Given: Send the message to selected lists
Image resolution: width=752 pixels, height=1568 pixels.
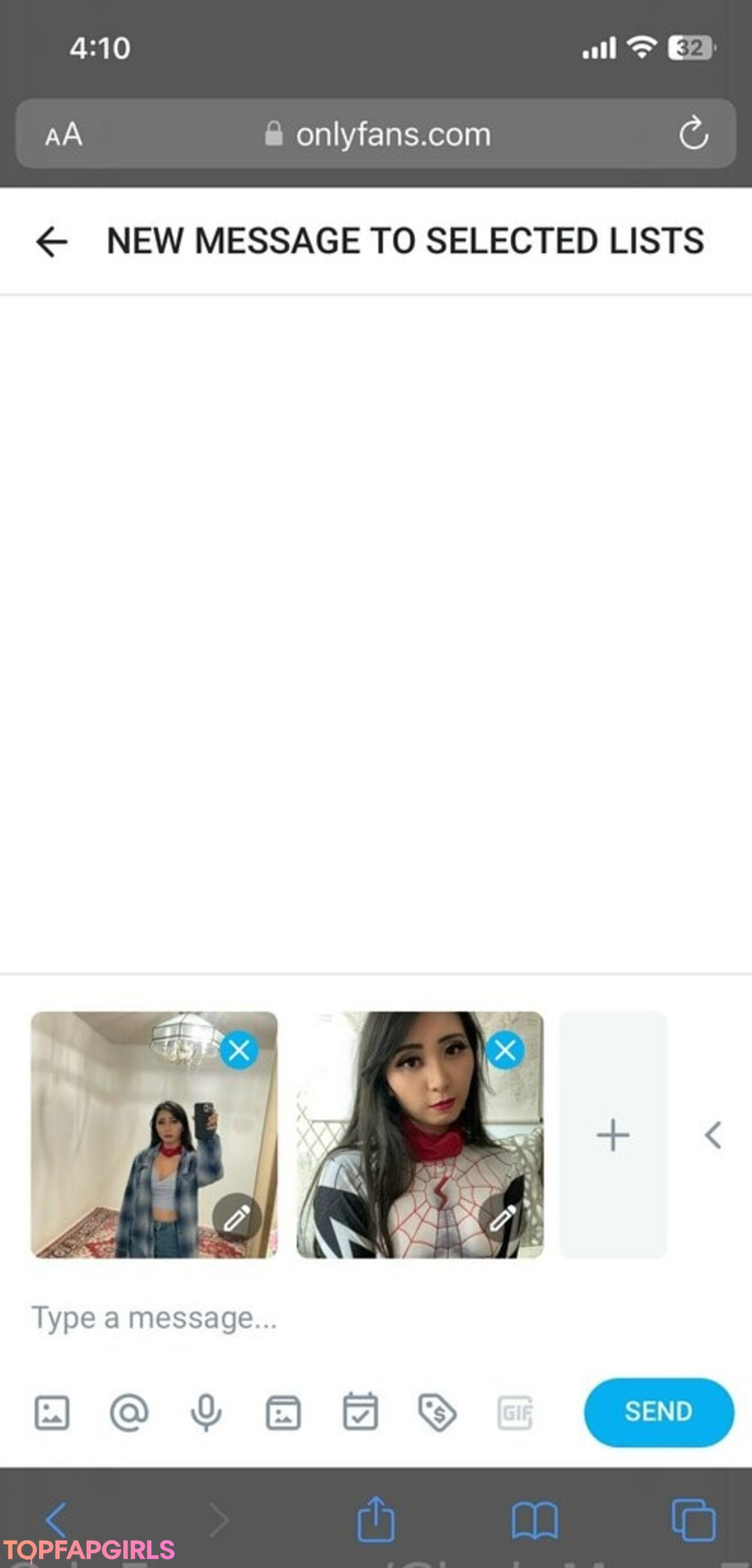Looking at the screenshot, I should pyautogui.click(x=659, y=1412).
